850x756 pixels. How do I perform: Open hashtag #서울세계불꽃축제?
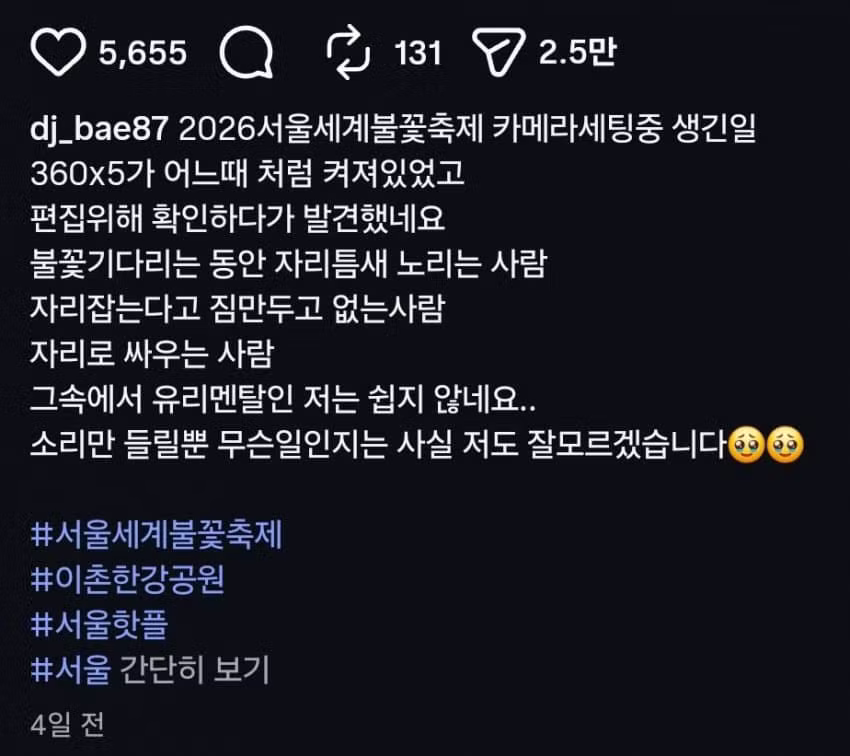[156, 534]
